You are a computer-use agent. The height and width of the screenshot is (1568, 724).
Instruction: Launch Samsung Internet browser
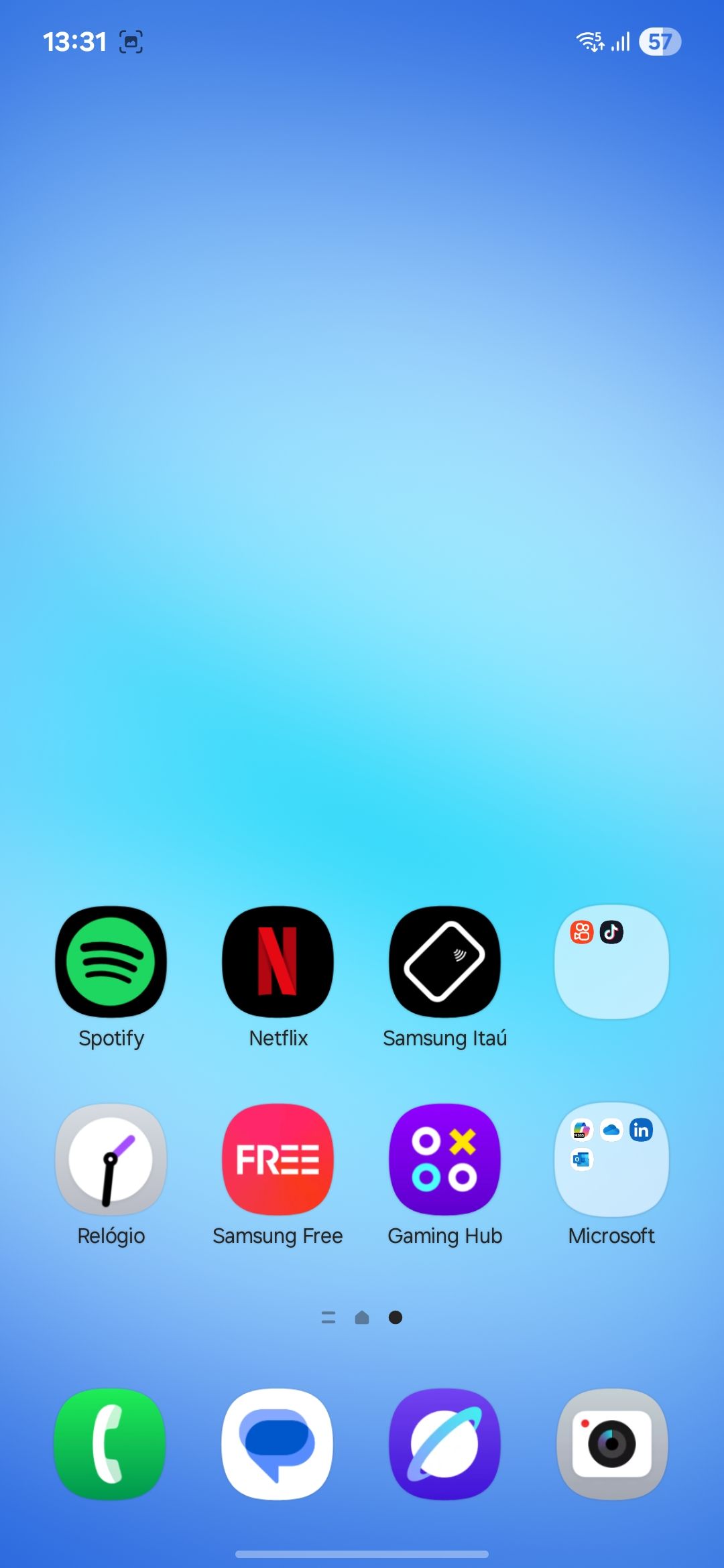pos(444,1443)
